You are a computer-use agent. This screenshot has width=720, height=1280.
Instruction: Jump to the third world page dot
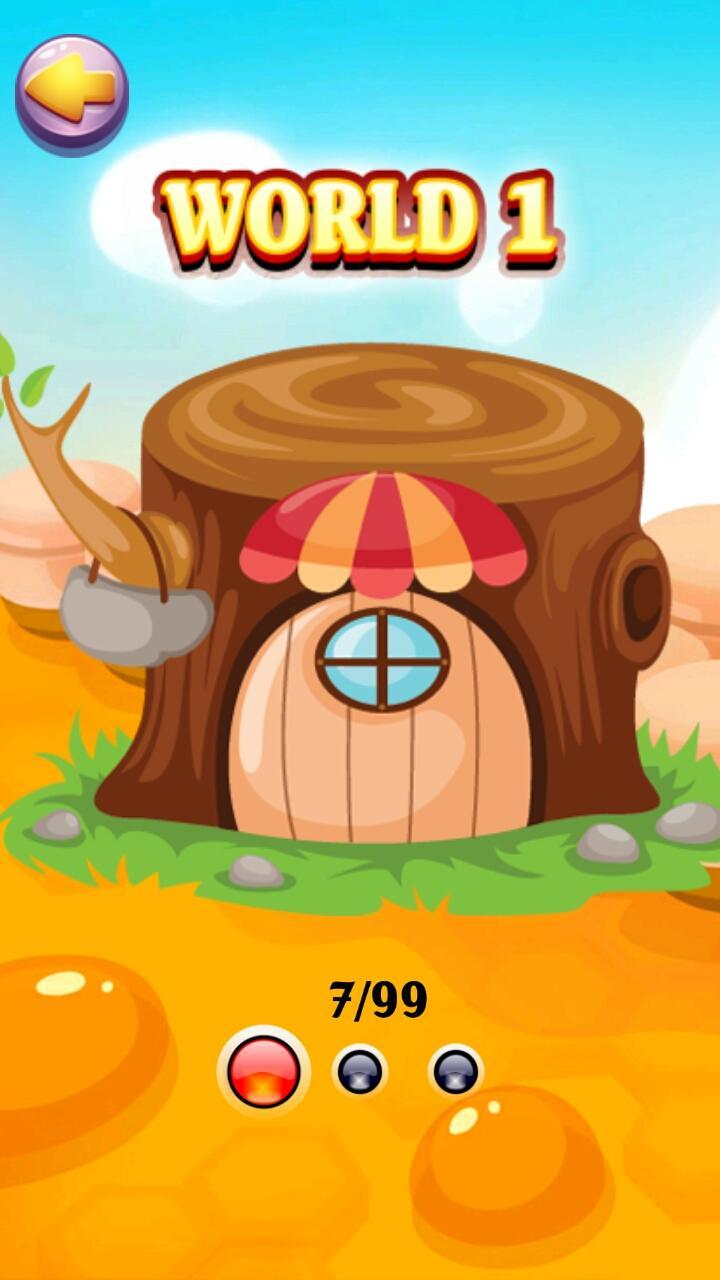pyautogui.click(x=455, y=1072)
